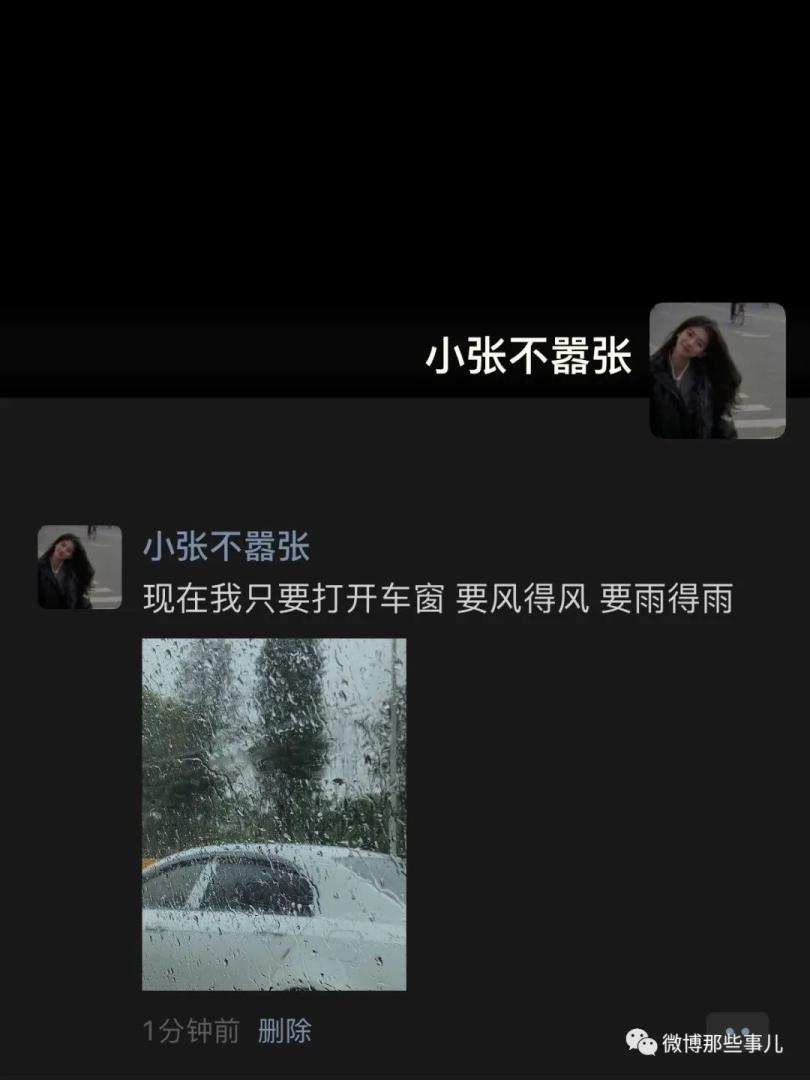View the rainy car window photo
This screenshot has width=810, height=1080.
click(x=274, y=814)
